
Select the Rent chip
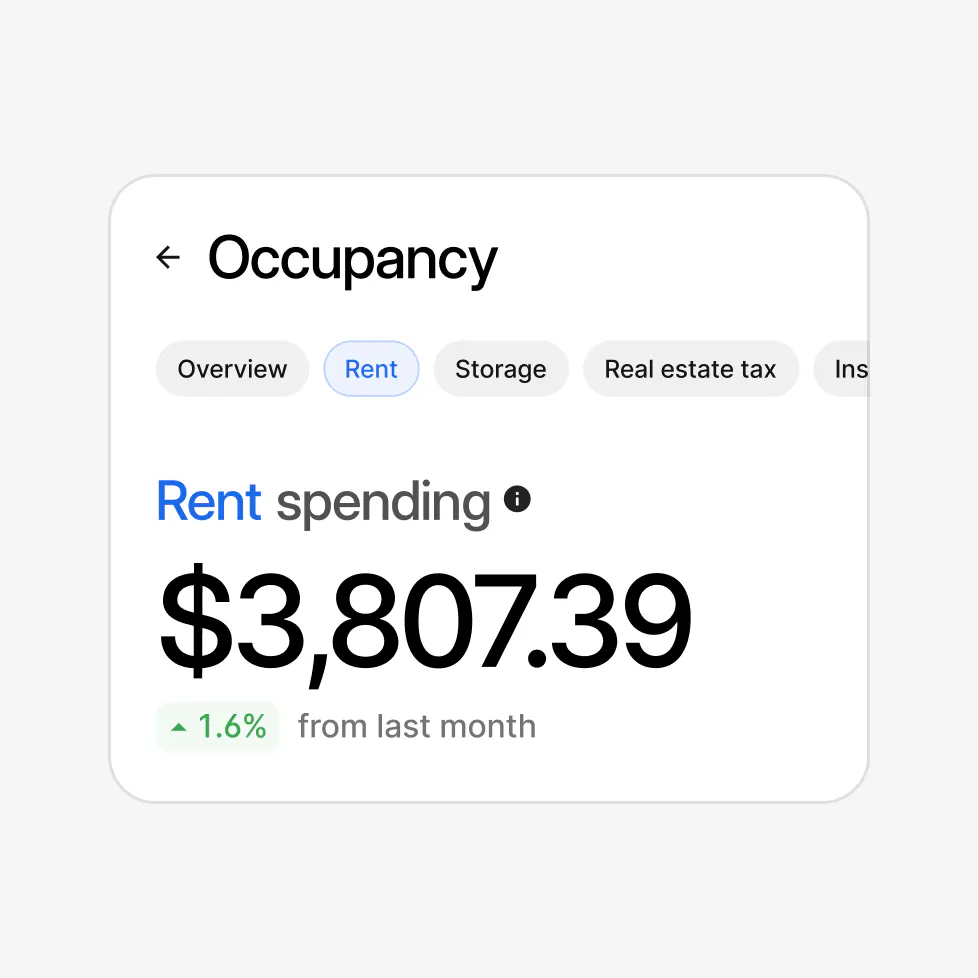[371, 369]
